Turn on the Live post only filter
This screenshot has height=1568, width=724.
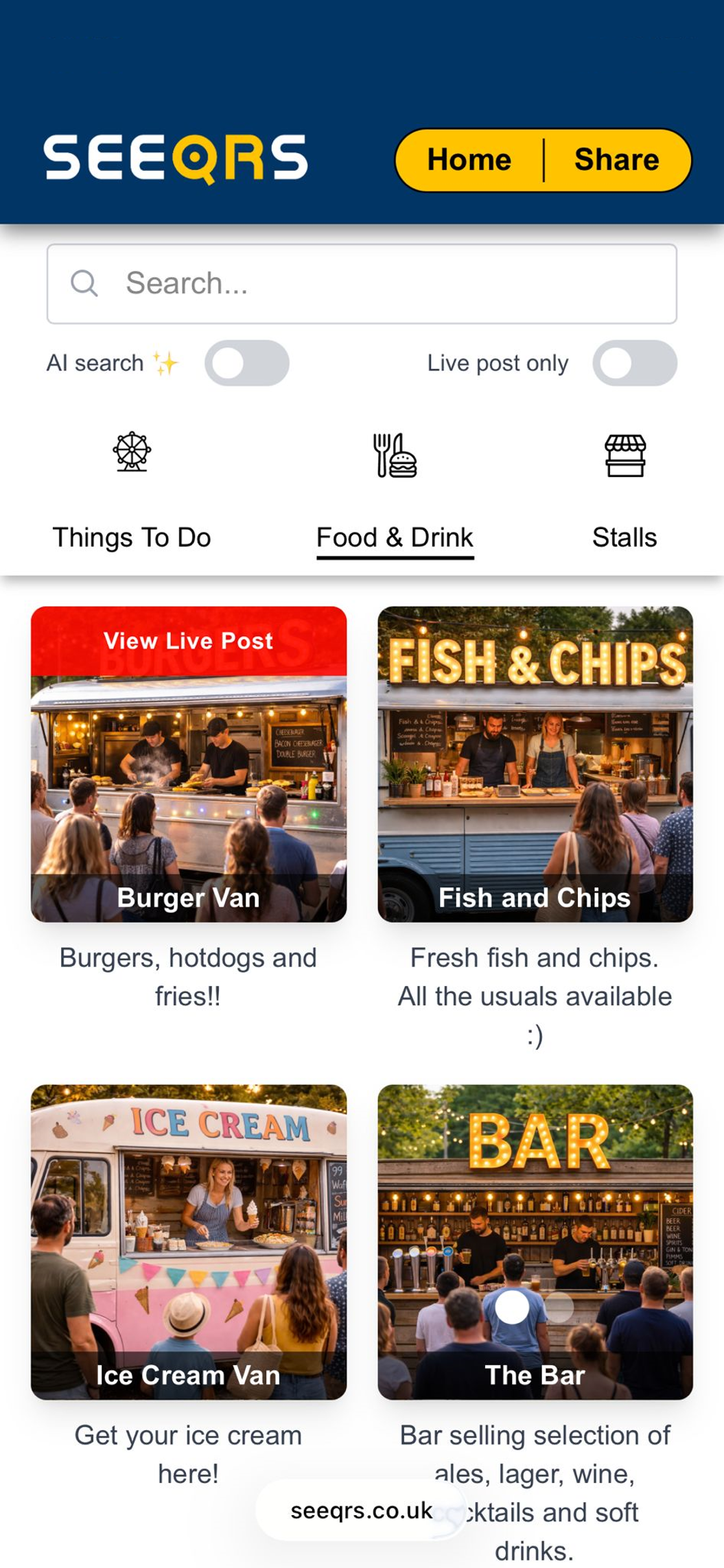click(x=634, y=362)
